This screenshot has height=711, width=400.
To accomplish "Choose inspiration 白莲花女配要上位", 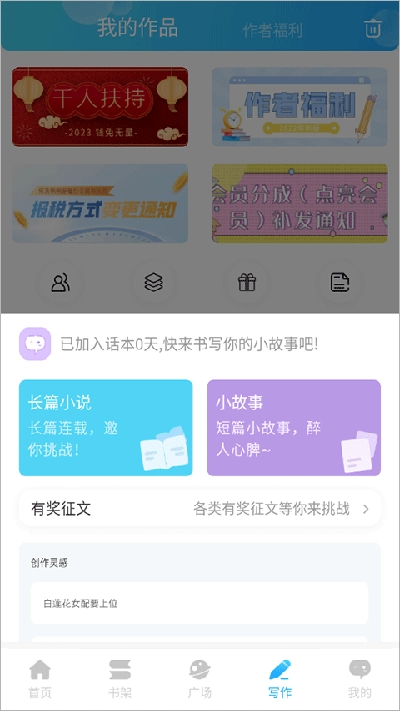I will 200,604.
